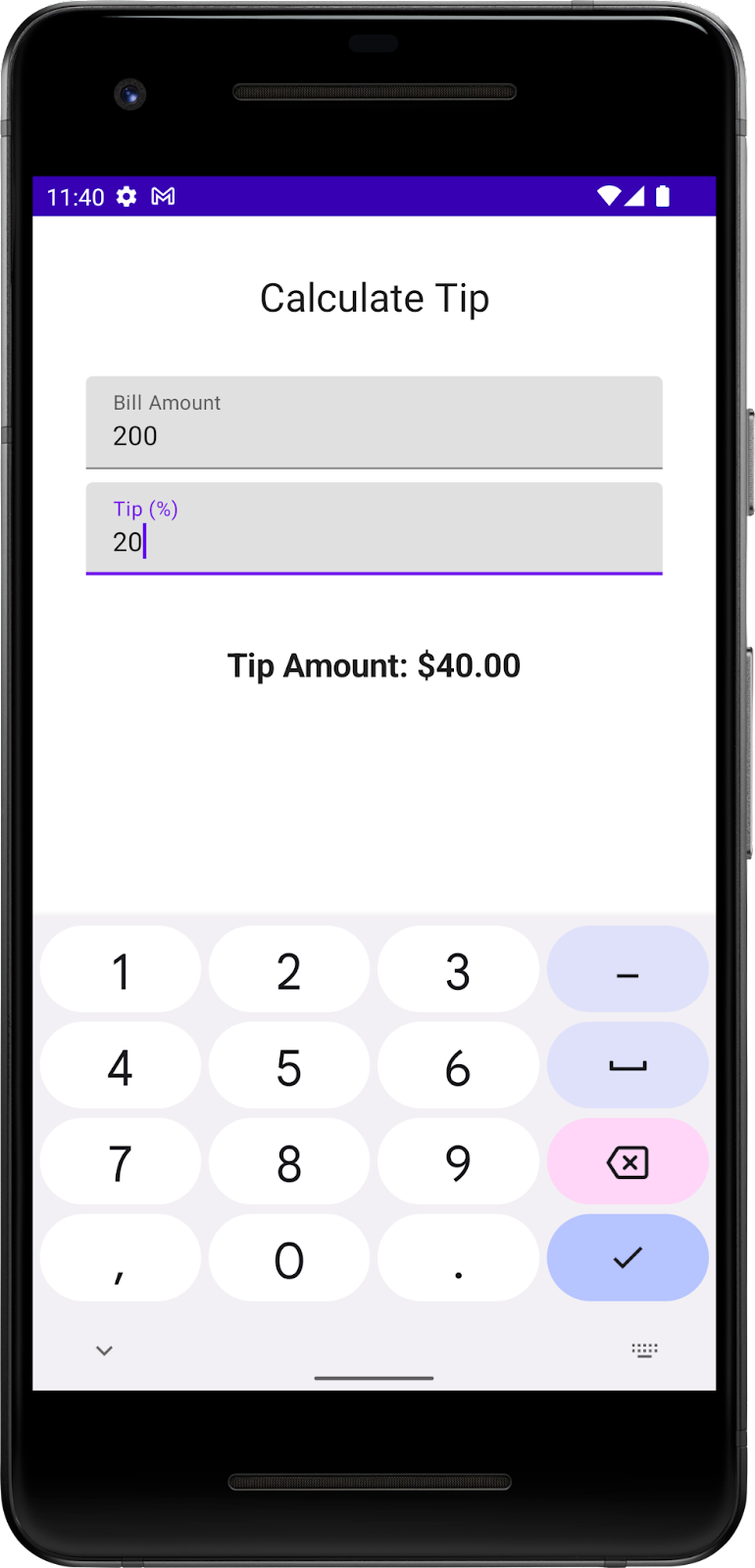Image resolution: width=755 pixels, height=1568 pixels.
Task: Type digit 1 on the keypad
Action: (121, 970)
